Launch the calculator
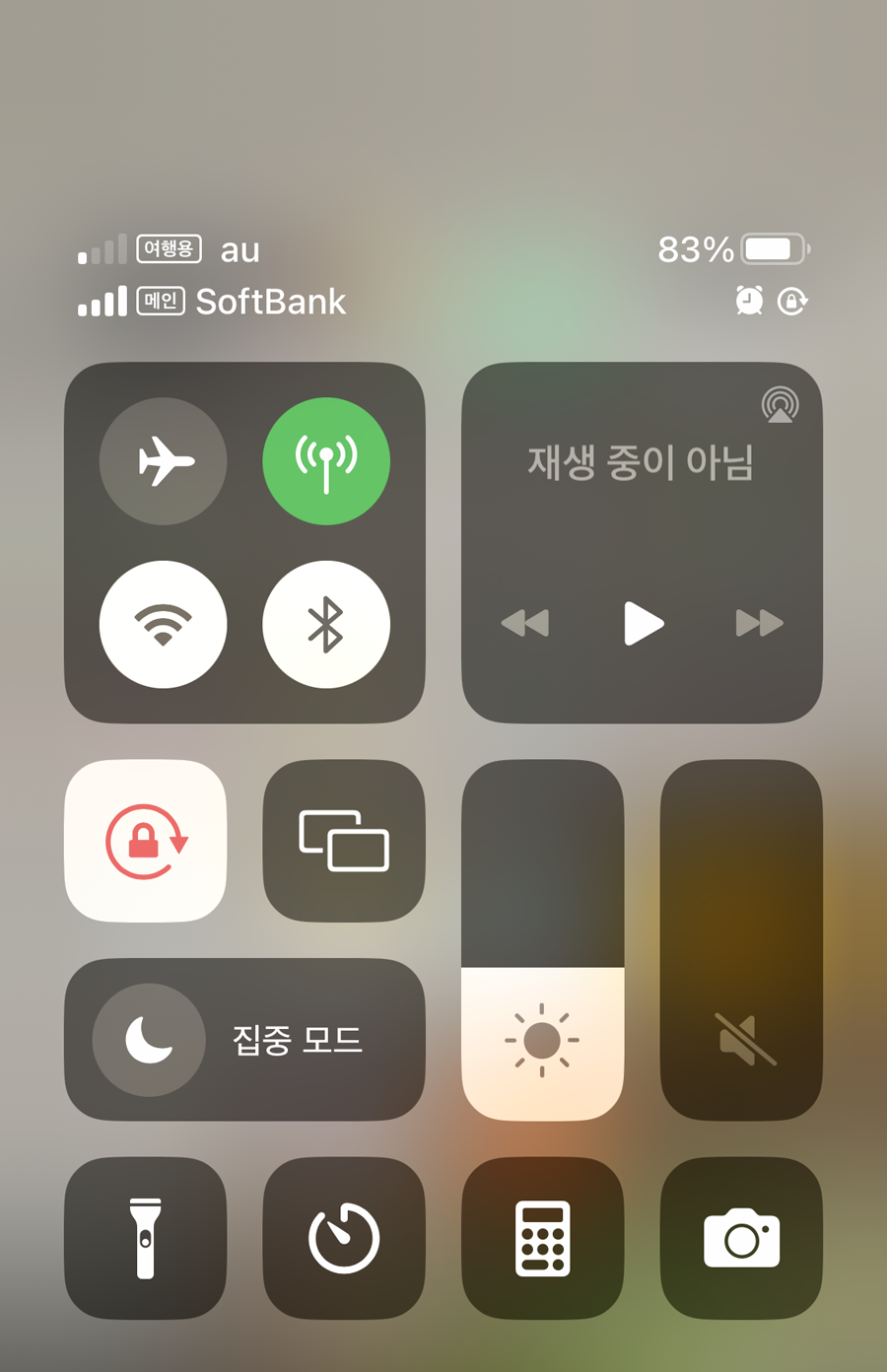887x1372 pixels. (x=542, y=1238)
